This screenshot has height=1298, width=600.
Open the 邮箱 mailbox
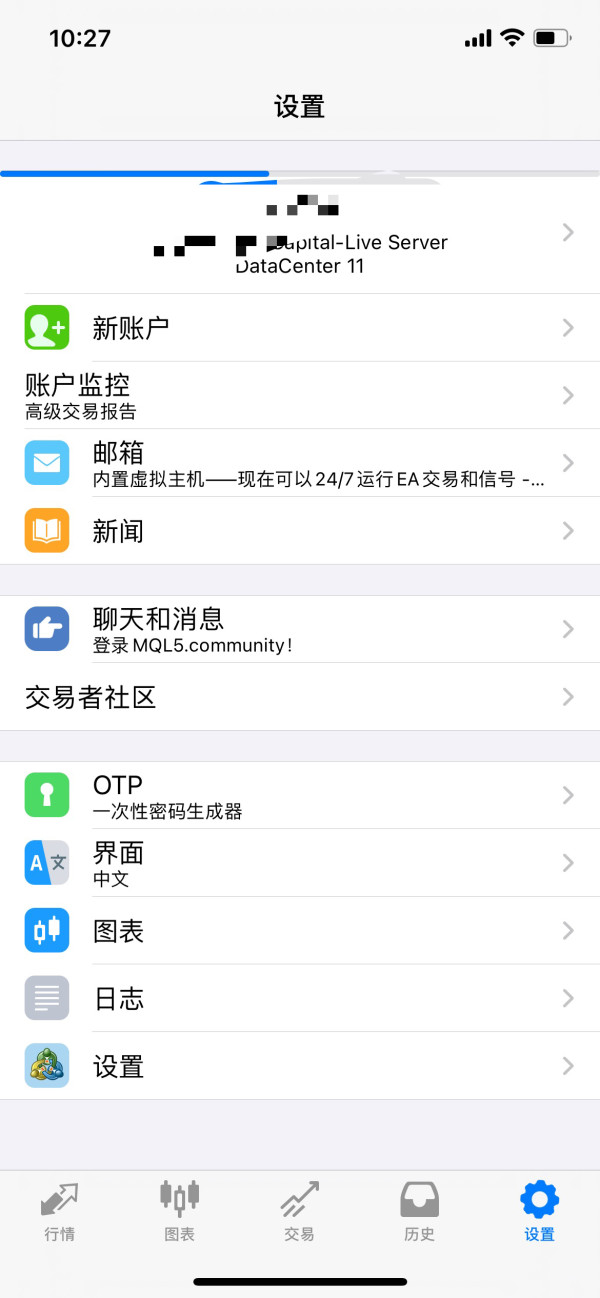300,463
